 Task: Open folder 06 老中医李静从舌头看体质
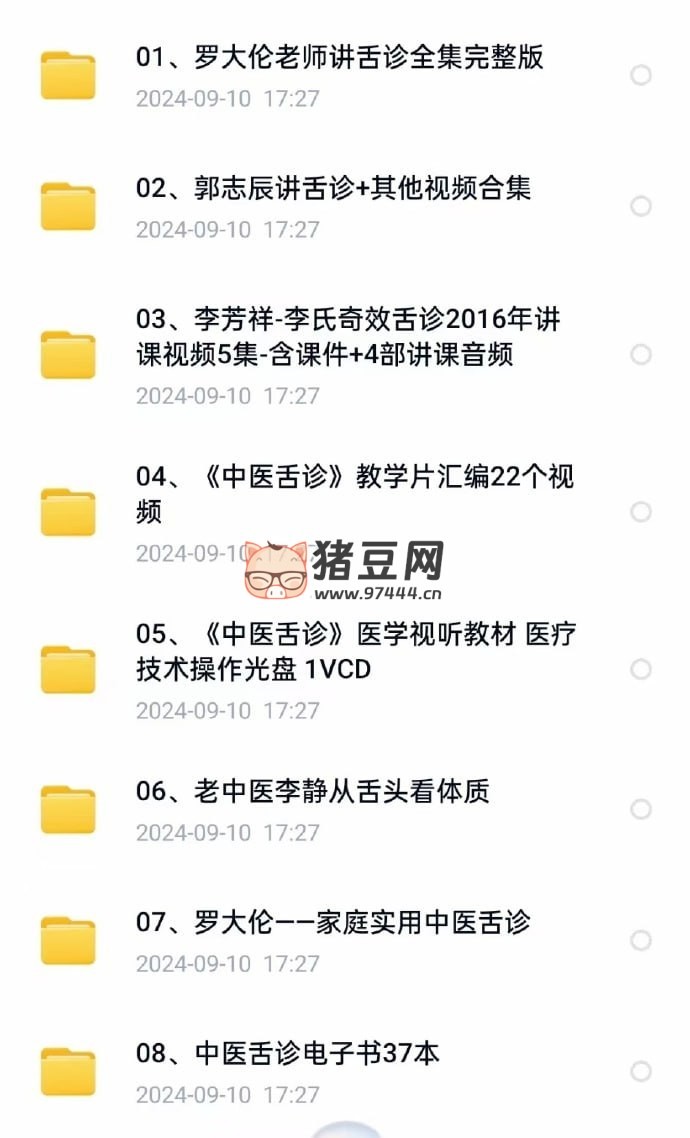click(312, 792)
